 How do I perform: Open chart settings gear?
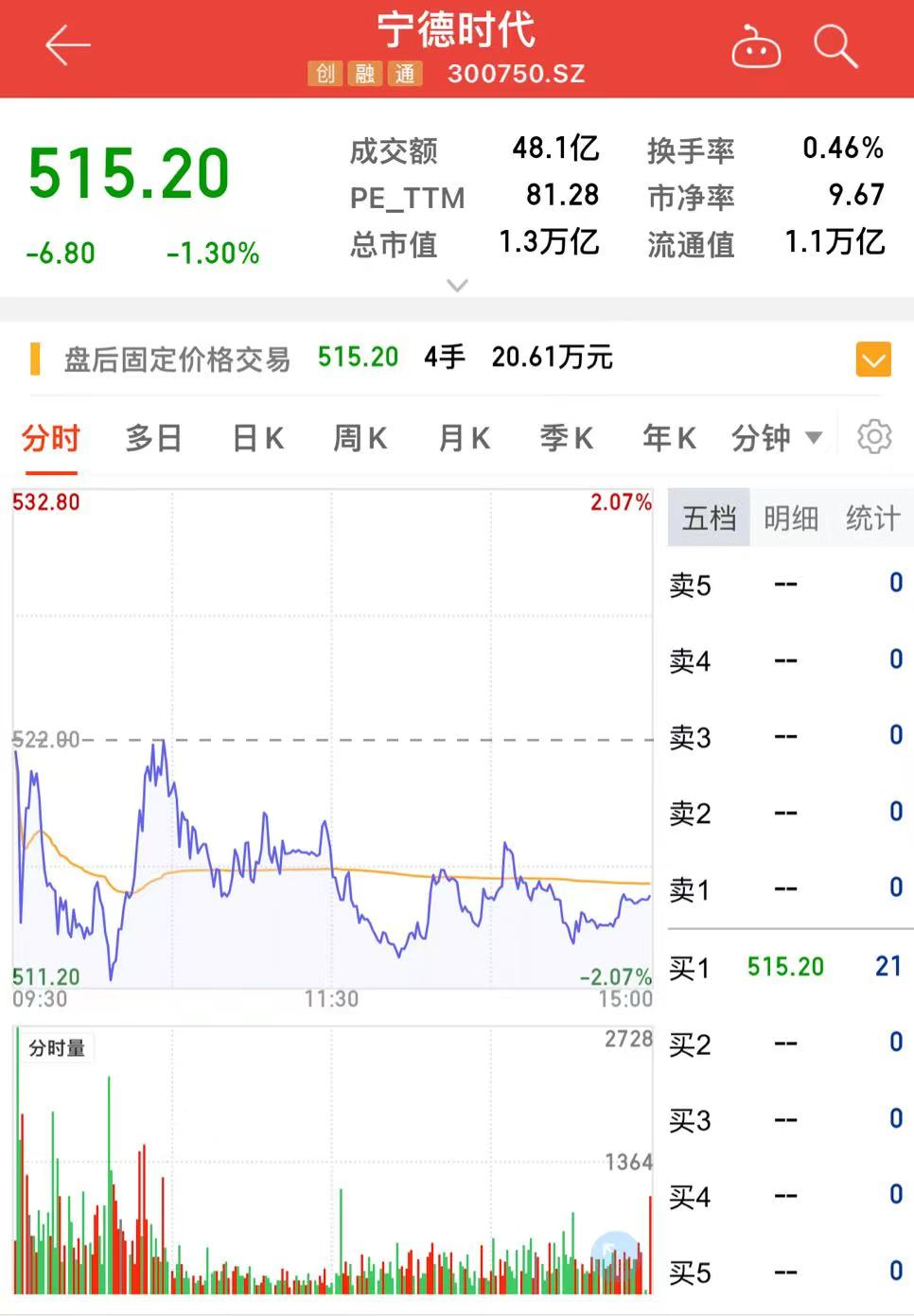point(873,437)
